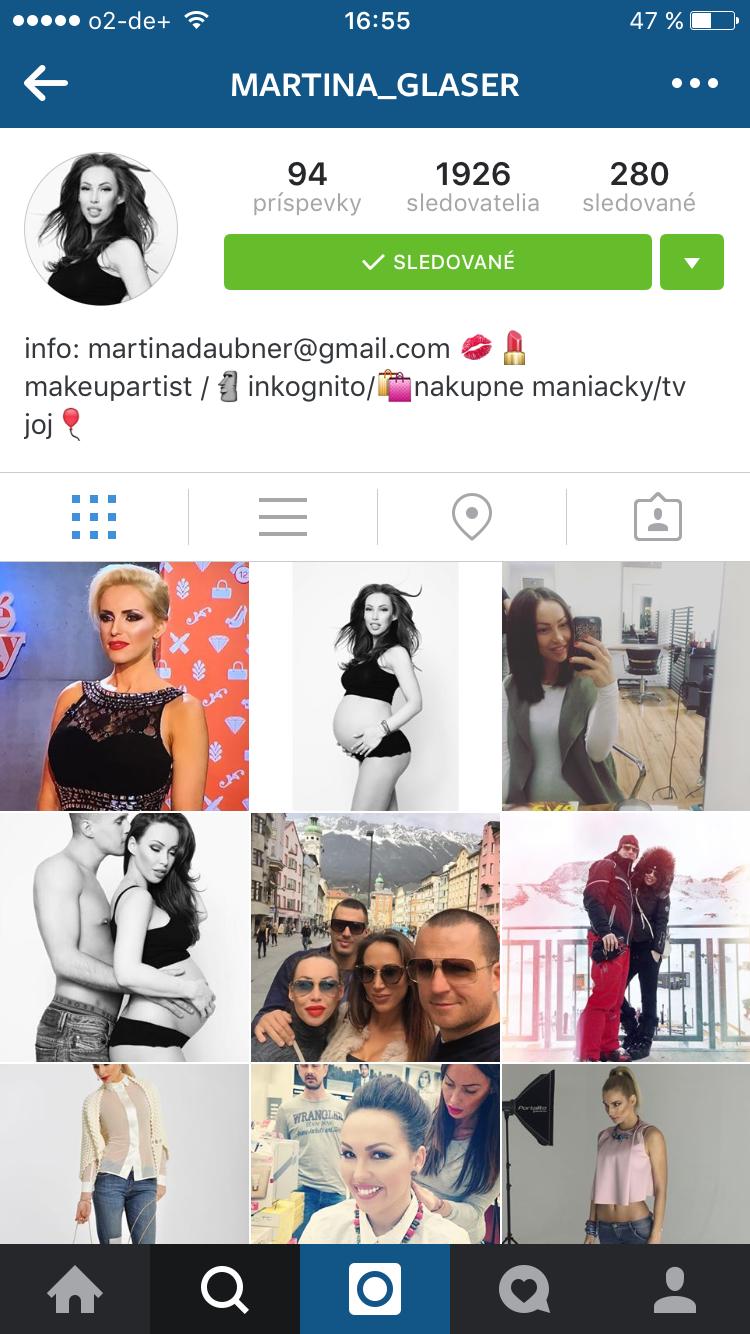
Task: Open the activity heart tab
Action: click(525, 1290)
